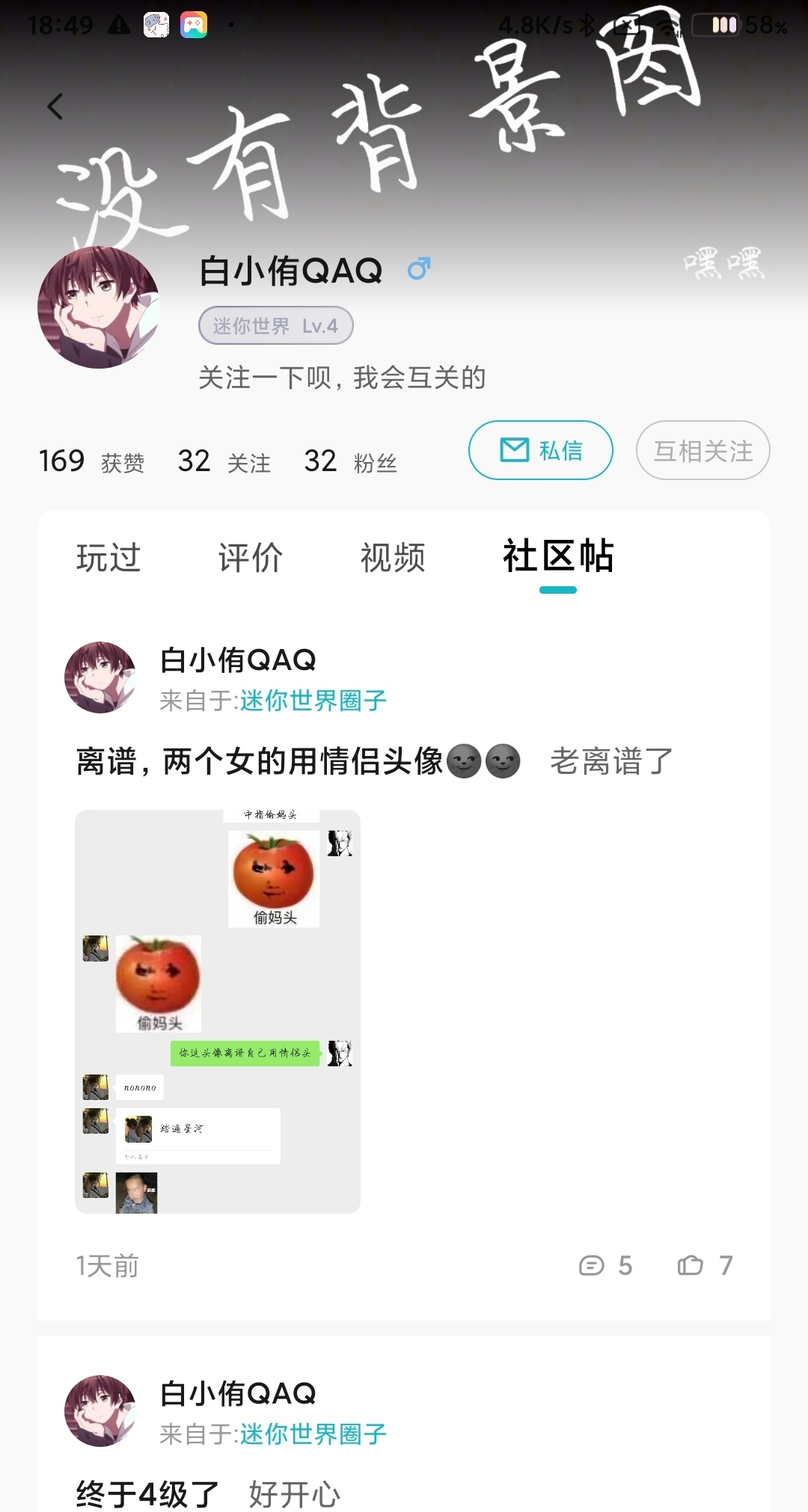Send a private message via 私信
The height and width of the screenshot is (1512, 808).
click(x=541, y=450)
